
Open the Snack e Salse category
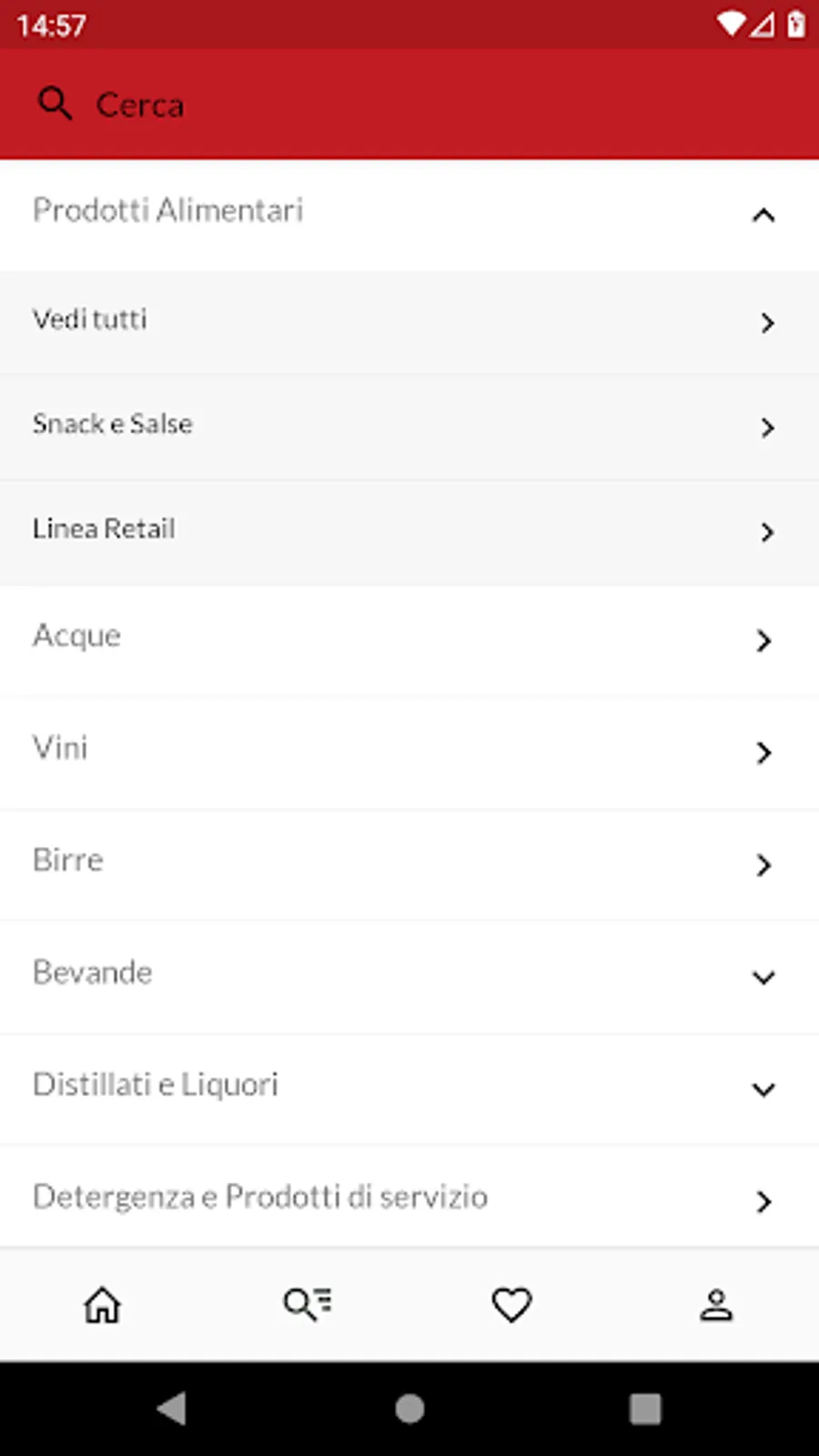409,427
